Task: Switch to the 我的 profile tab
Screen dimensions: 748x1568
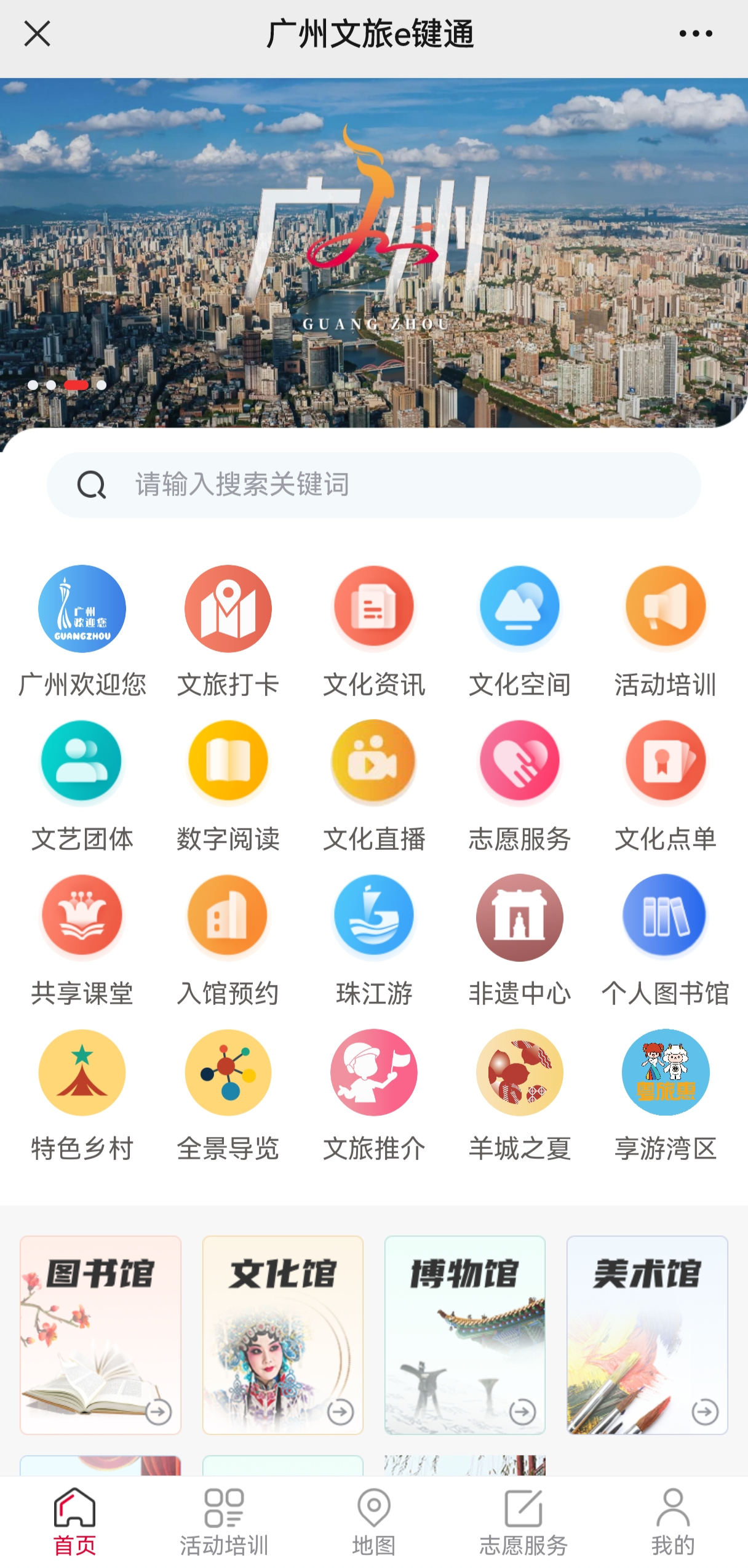Action: tap(673, 1520)
